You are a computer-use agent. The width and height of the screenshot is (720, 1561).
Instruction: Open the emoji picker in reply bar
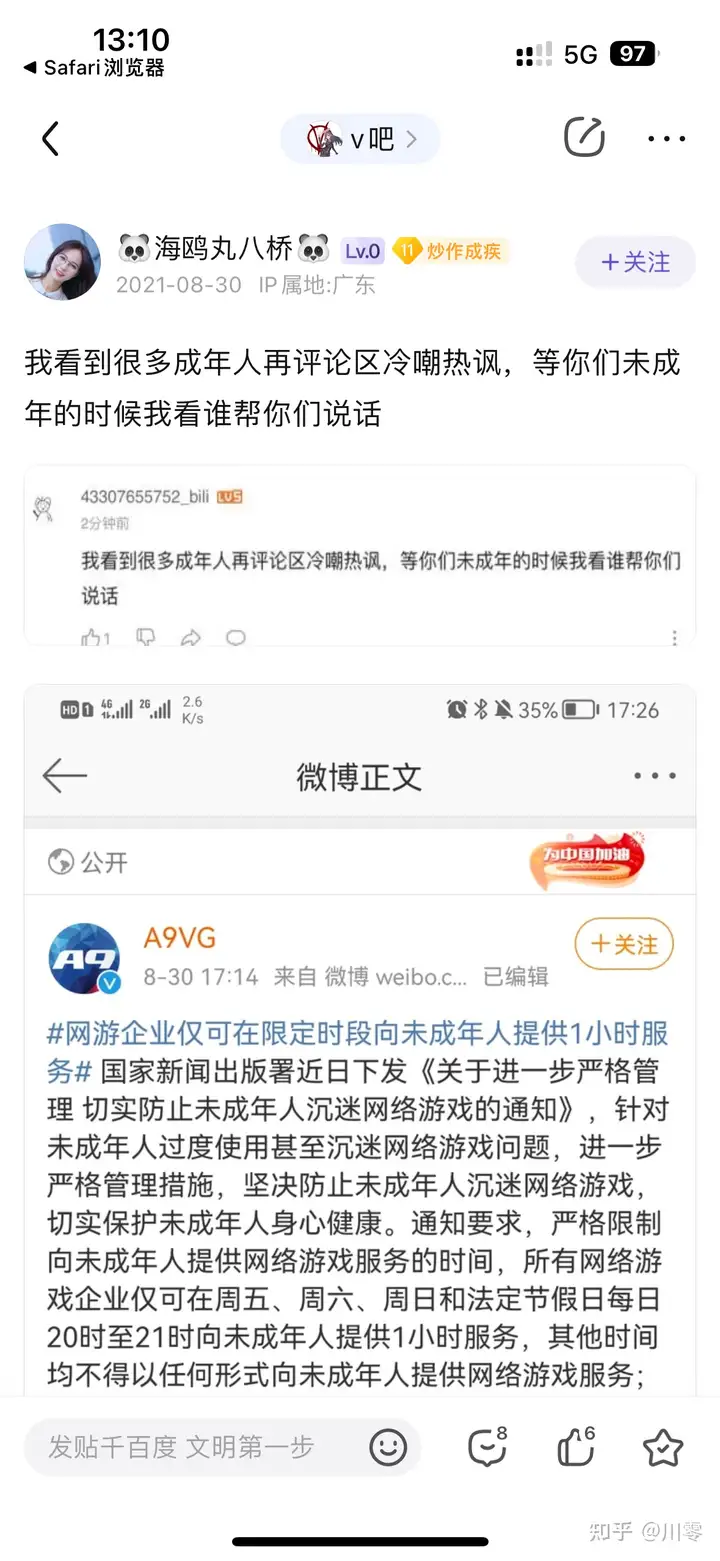coord(388,1446)
